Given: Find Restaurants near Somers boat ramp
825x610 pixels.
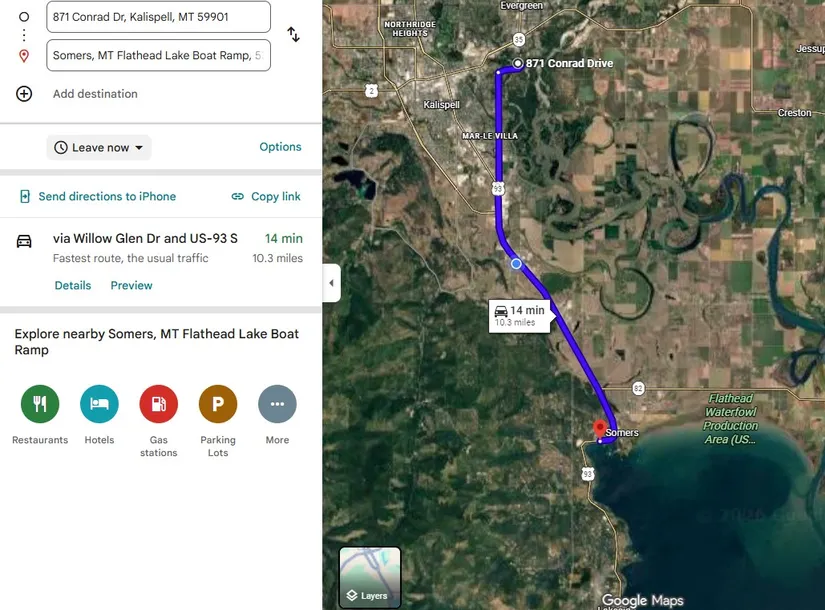Looking at the screenshot, I should coord(40,404).
